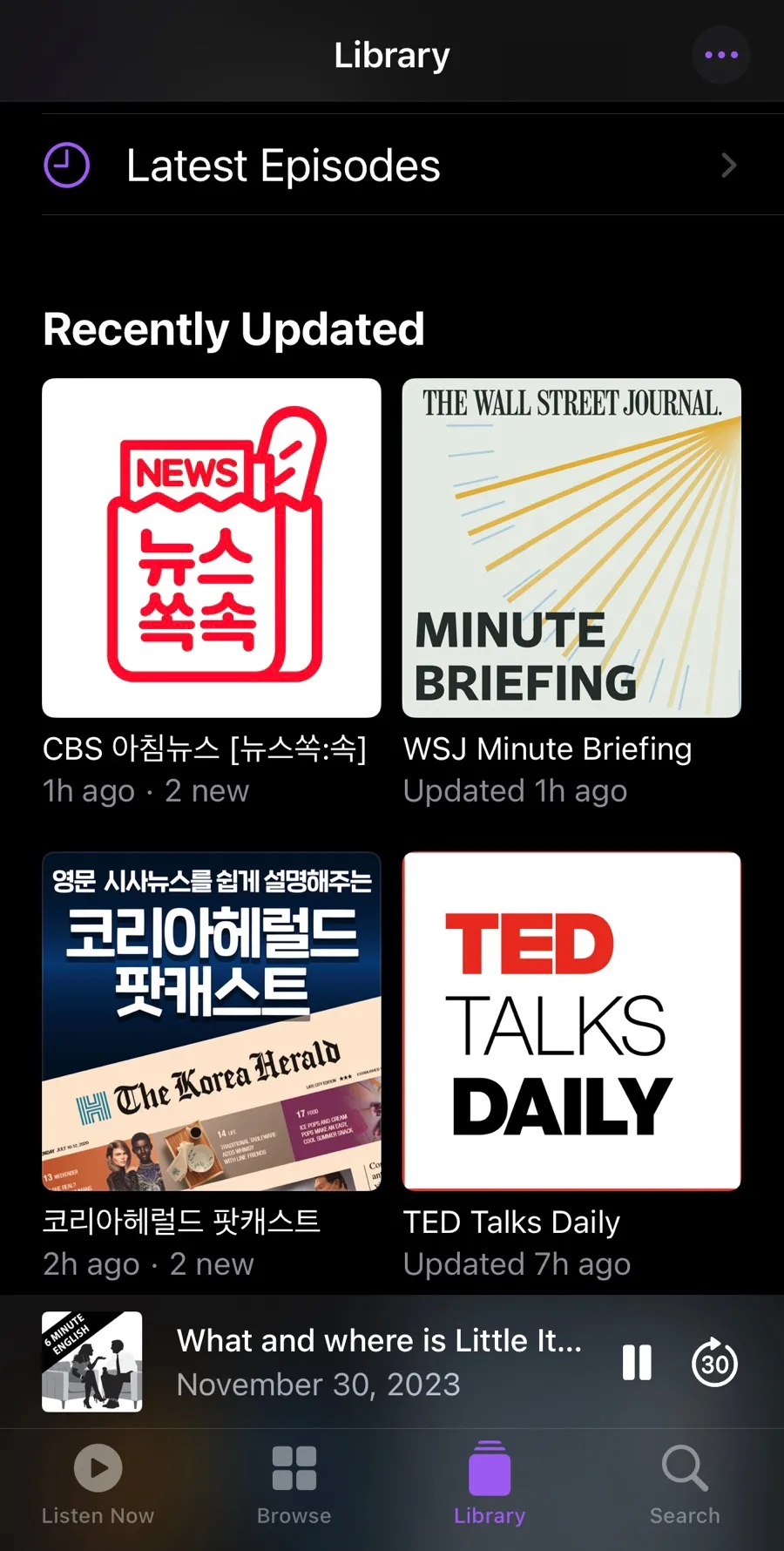784x1551 pixels.
Task: Go to the Search tab
Action: pos(685,1483)
